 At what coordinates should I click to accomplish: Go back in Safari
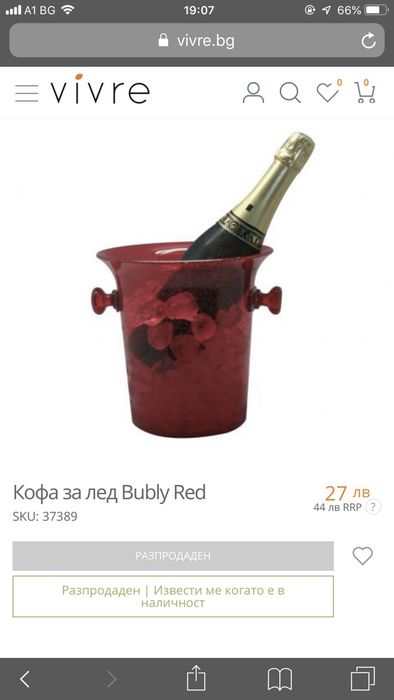tap(25, 679)
